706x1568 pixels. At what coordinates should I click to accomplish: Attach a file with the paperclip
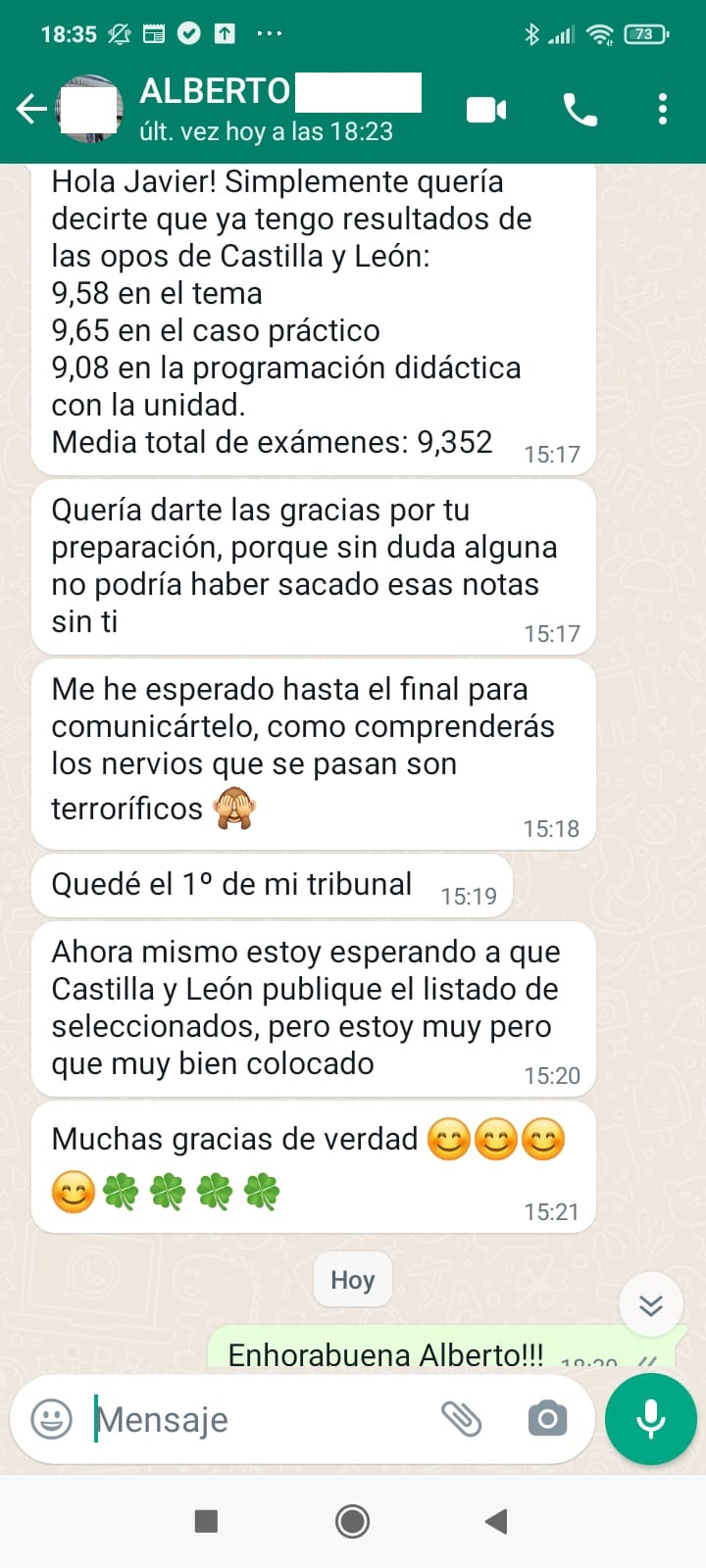point(461,1418)
